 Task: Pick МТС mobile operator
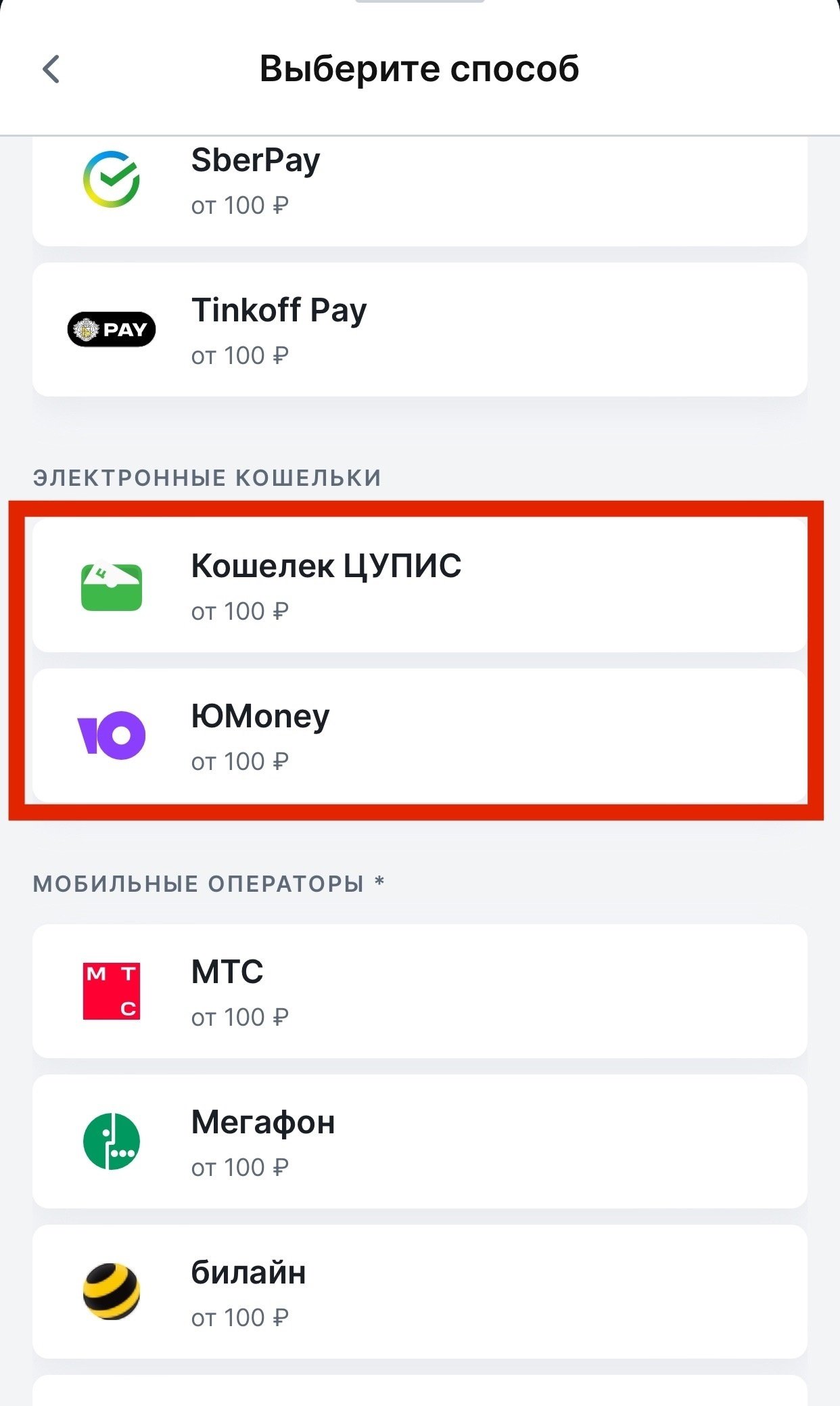coord(419,991)
